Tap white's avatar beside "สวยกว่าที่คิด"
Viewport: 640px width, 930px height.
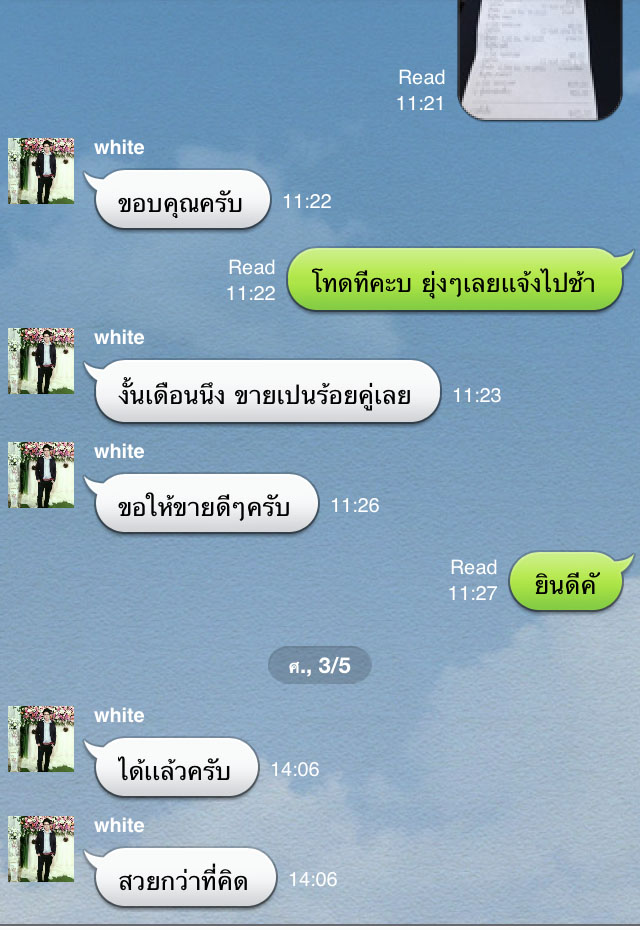click(41, 849)
